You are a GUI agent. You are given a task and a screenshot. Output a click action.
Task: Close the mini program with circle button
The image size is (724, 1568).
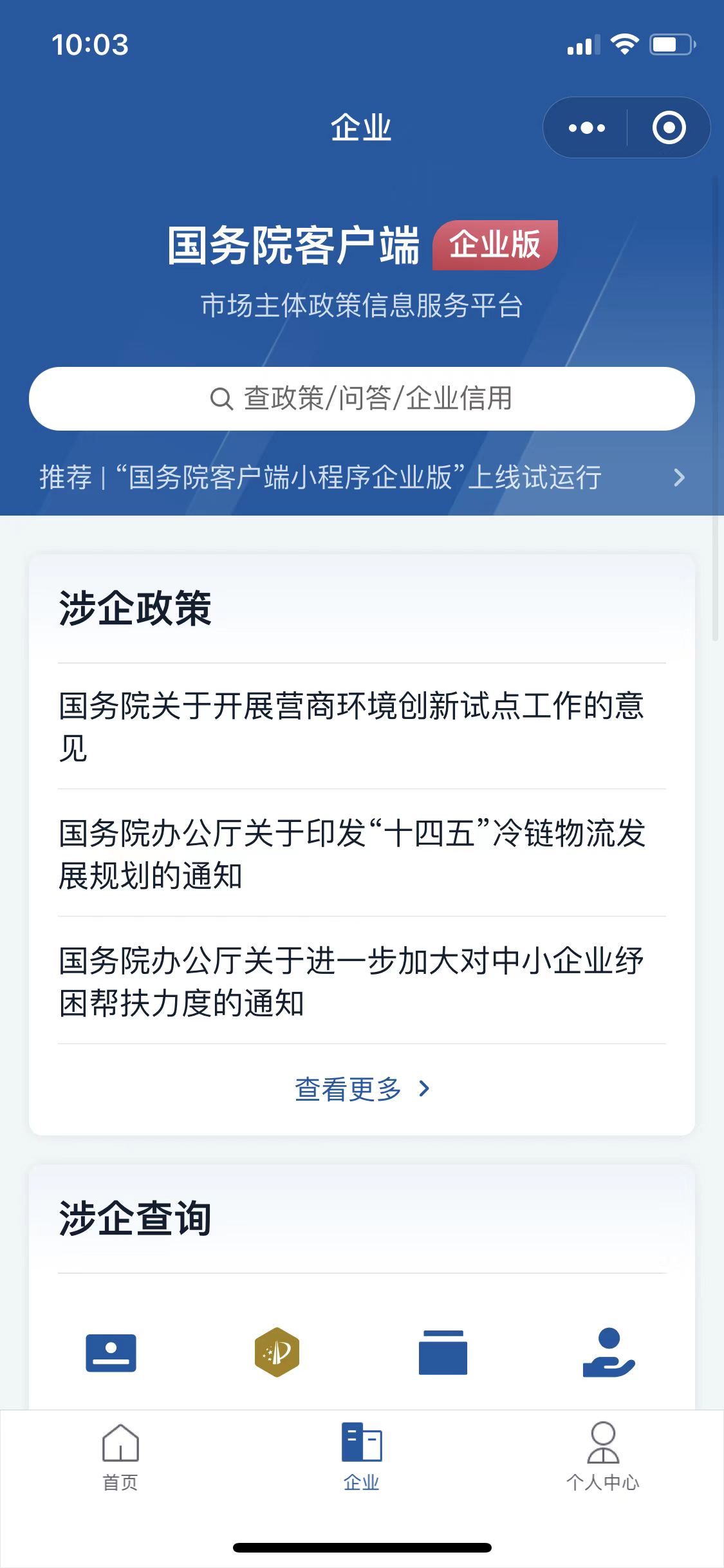click(669, 127)
